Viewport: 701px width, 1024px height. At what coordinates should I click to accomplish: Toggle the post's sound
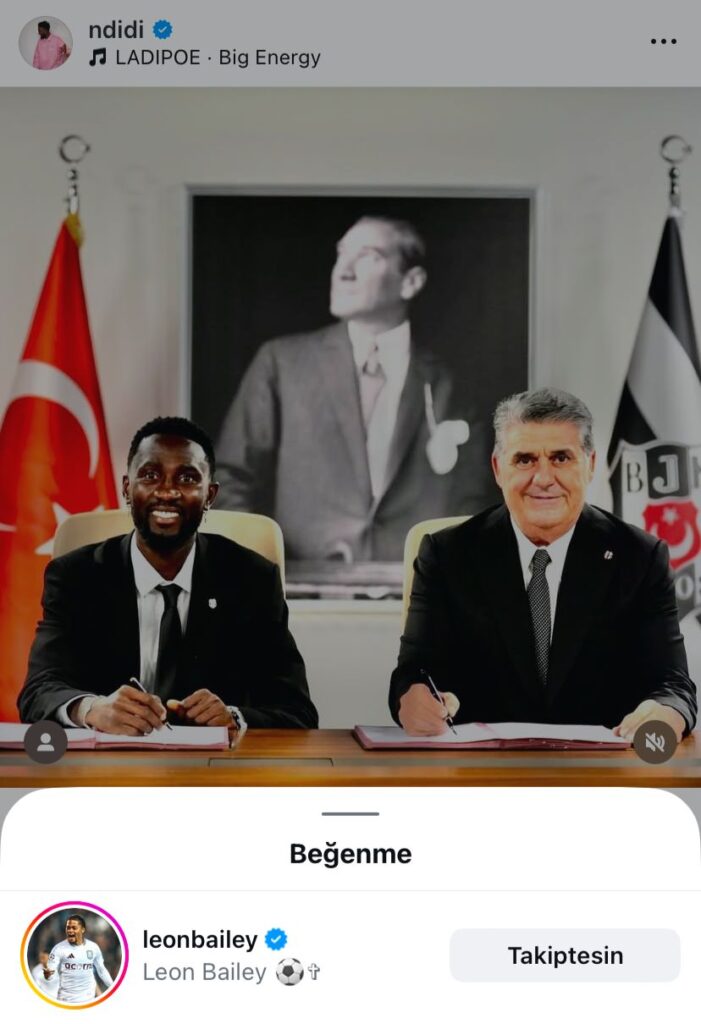click(654, 741)
